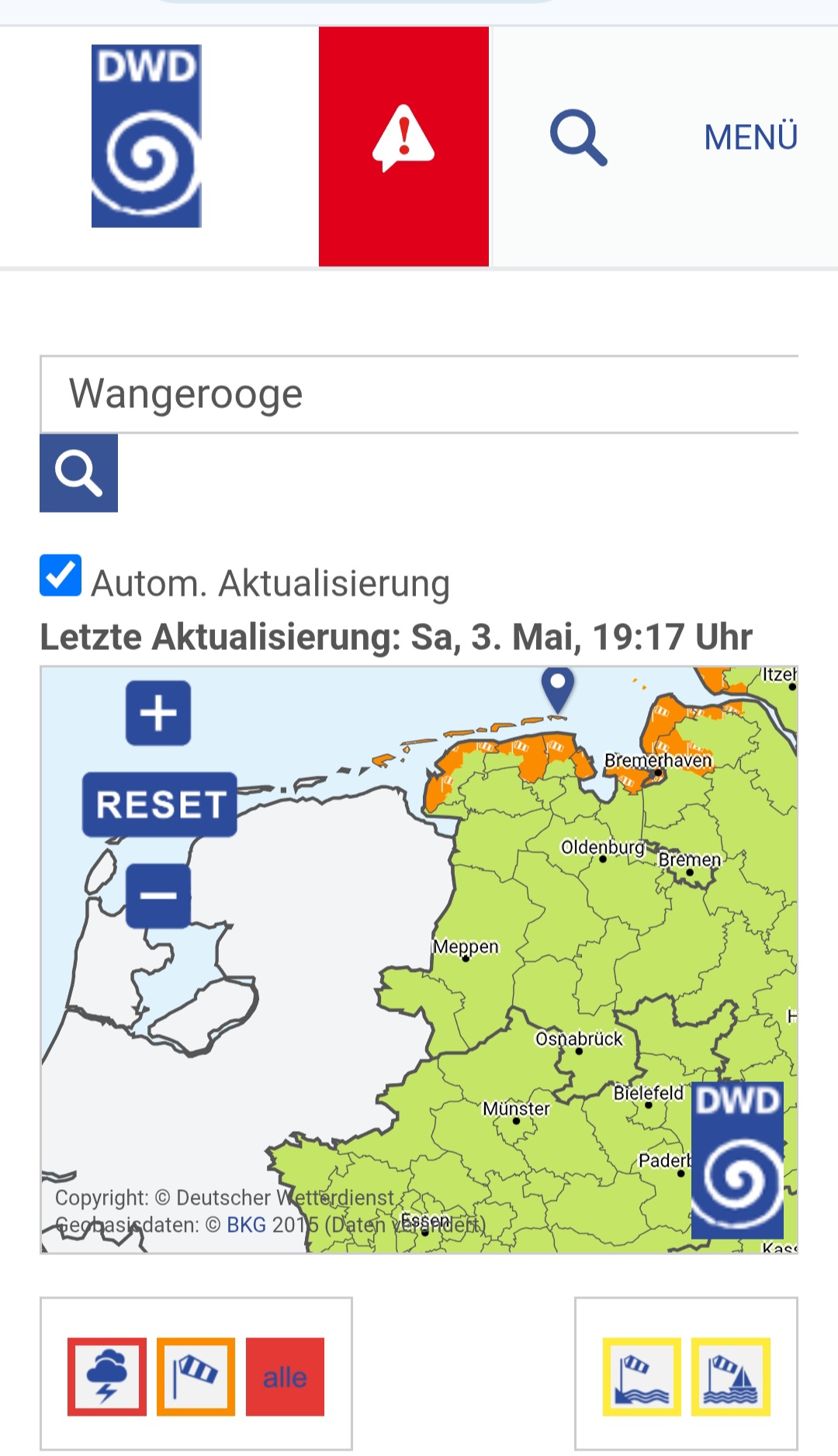The height and width of the screenshot is (1456, 838).
Task: Open BKG link in map copyright
Action: pyautogui.click(x=246, y=1225)
